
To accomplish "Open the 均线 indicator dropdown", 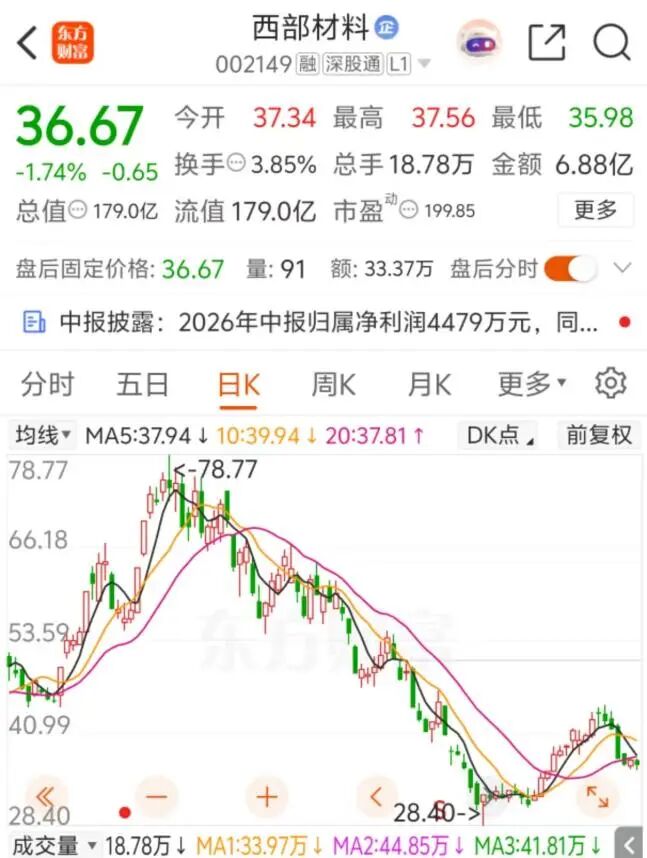I will [x=43, y=436].
